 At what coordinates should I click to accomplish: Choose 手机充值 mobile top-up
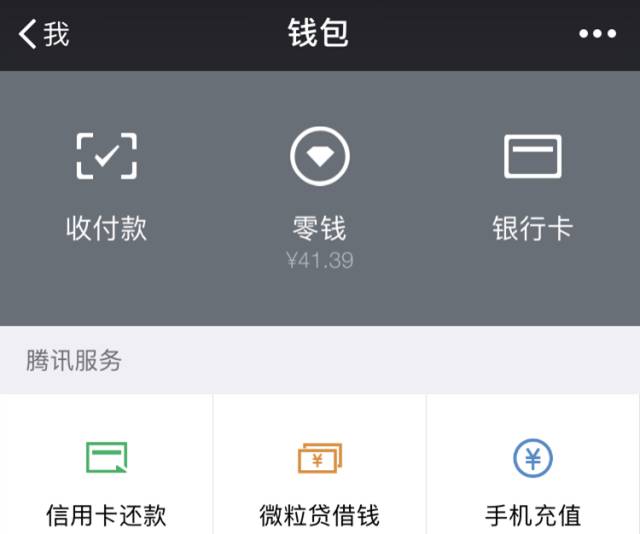pyautogui.click(x=533, y=481)
